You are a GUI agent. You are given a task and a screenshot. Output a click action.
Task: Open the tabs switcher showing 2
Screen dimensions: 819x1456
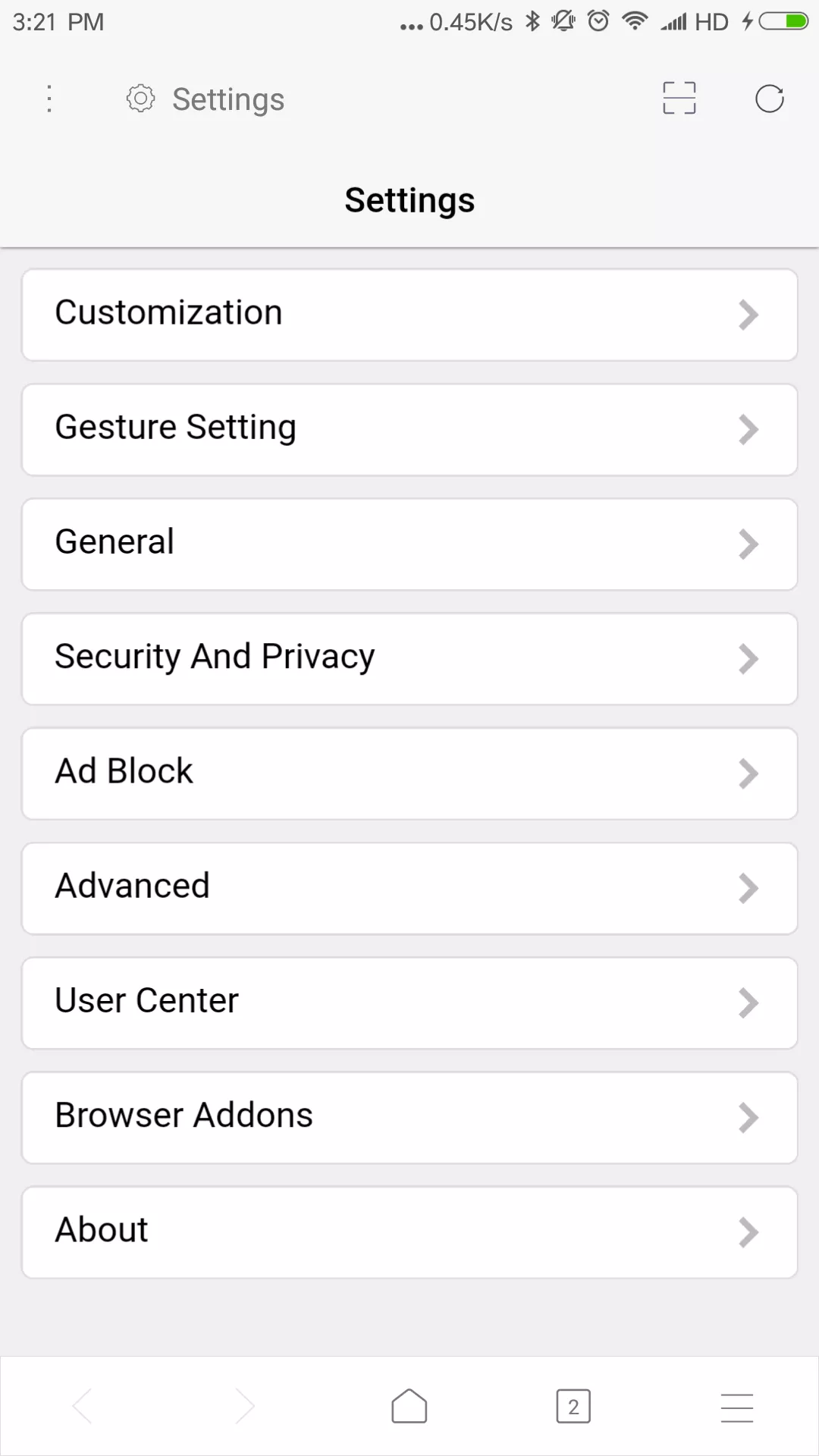(573, 1407)
